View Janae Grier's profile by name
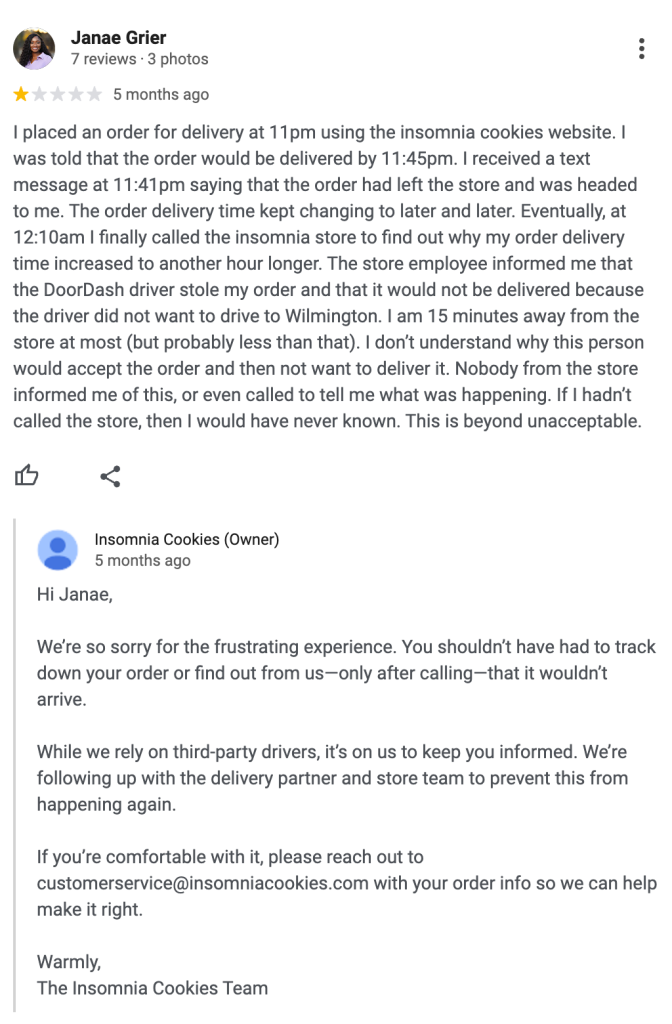 (118, 38)
